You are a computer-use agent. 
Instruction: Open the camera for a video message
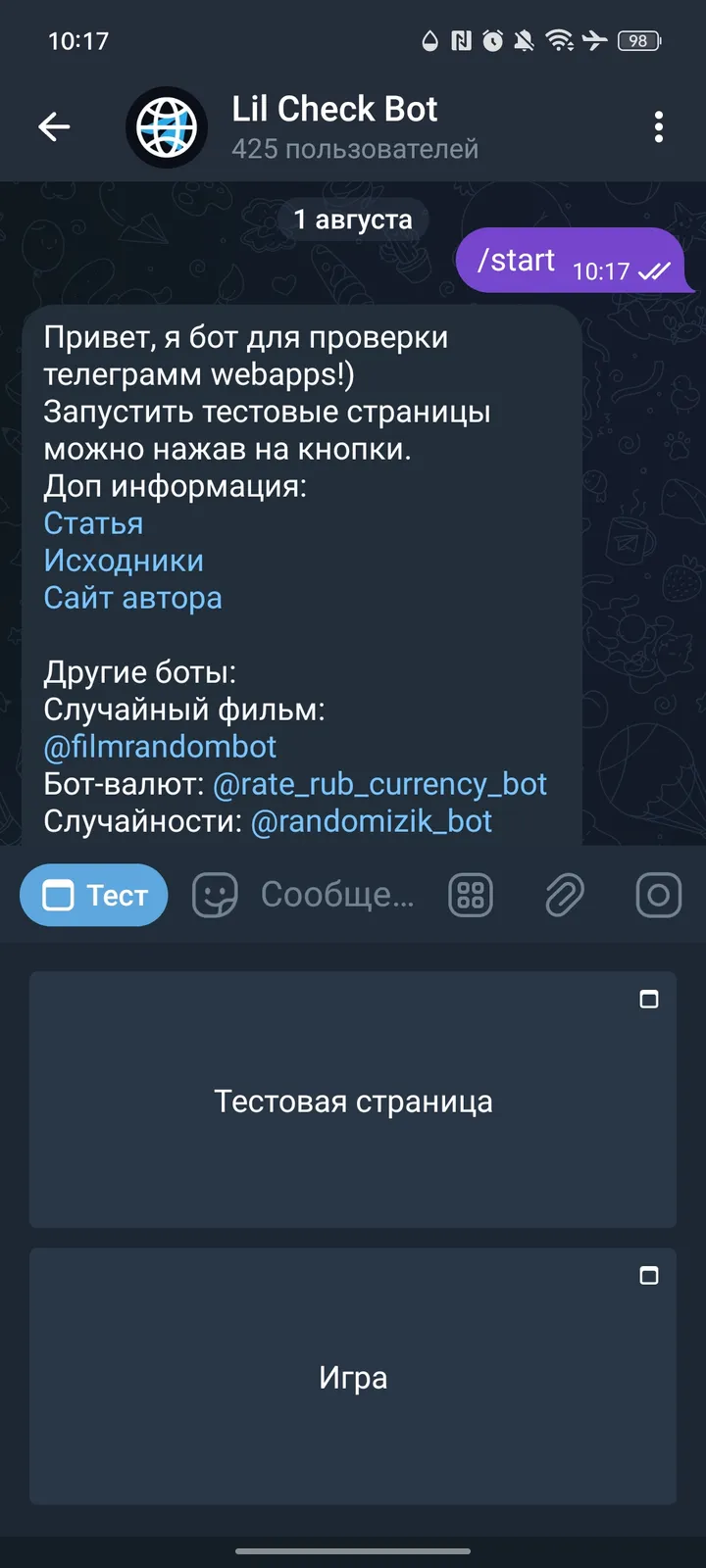(657, 895)
